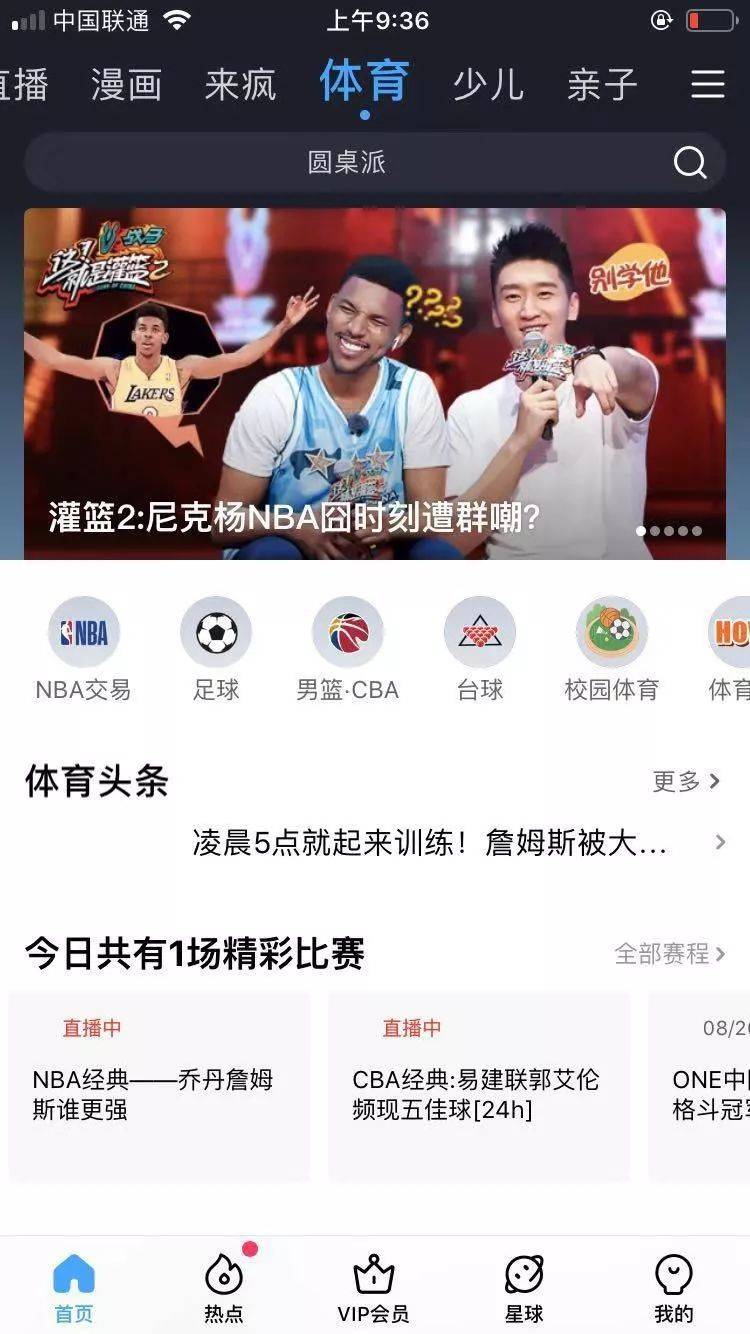Viewport: 750px width, 1334px height.
Task: Switch to the 漫画 tab
Action: (126, 85)
